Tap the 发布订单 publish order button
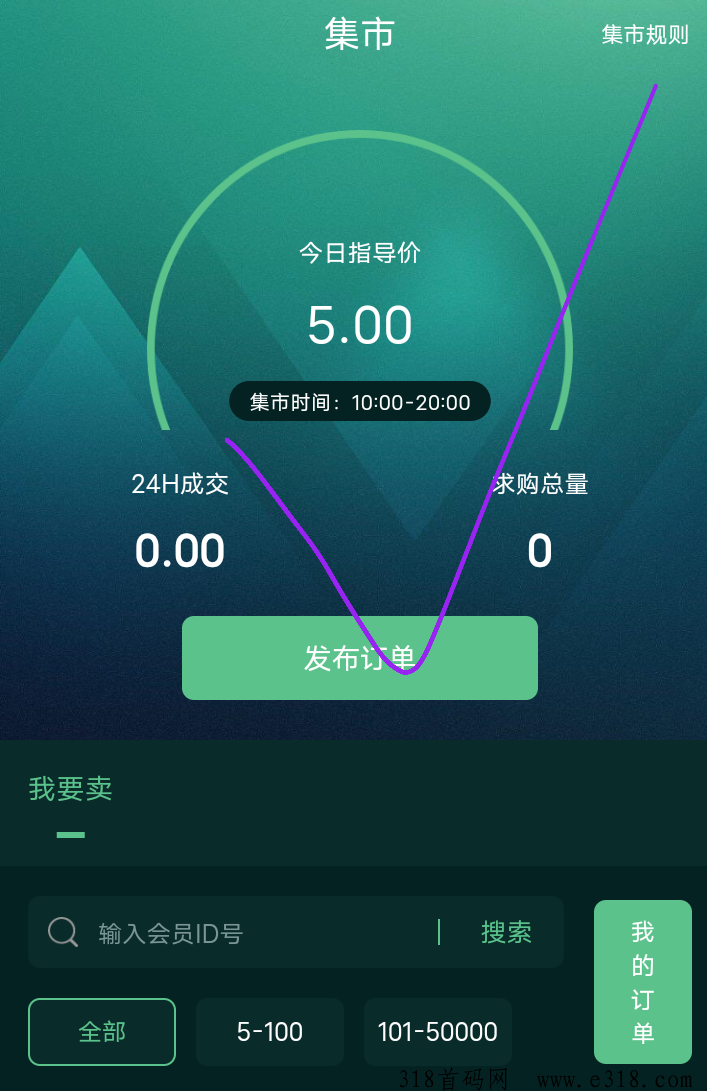 [359, 657]
